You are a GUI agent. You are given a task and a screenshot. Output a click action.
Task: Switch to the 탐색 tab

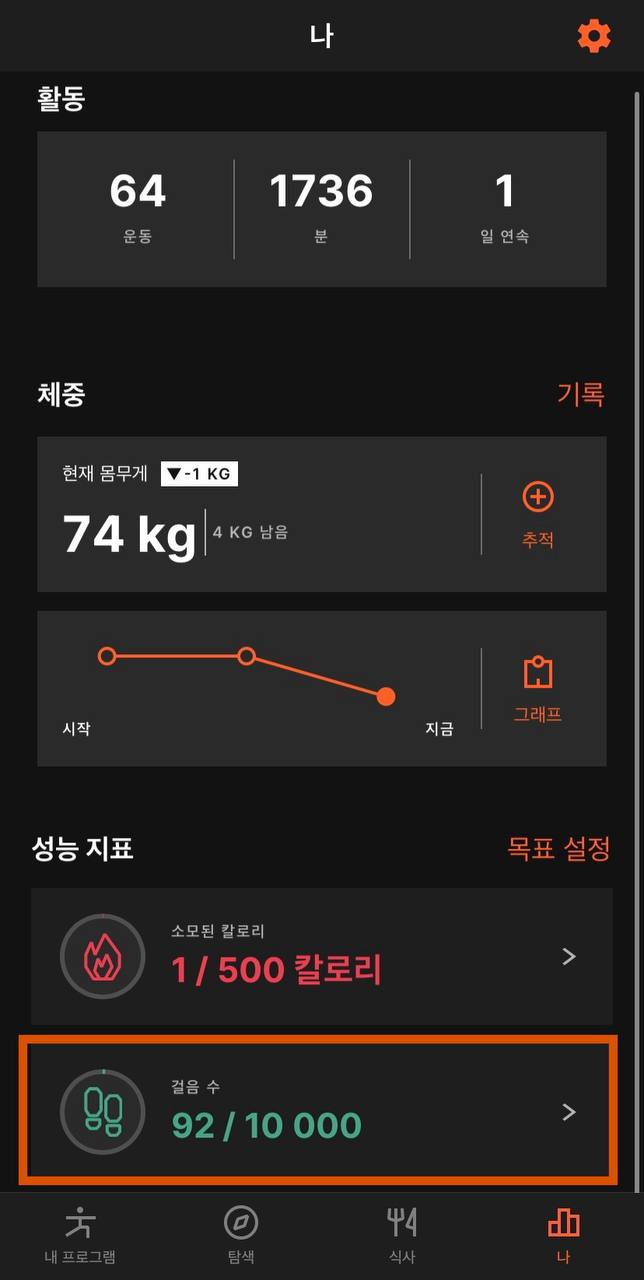(241, 1235)
